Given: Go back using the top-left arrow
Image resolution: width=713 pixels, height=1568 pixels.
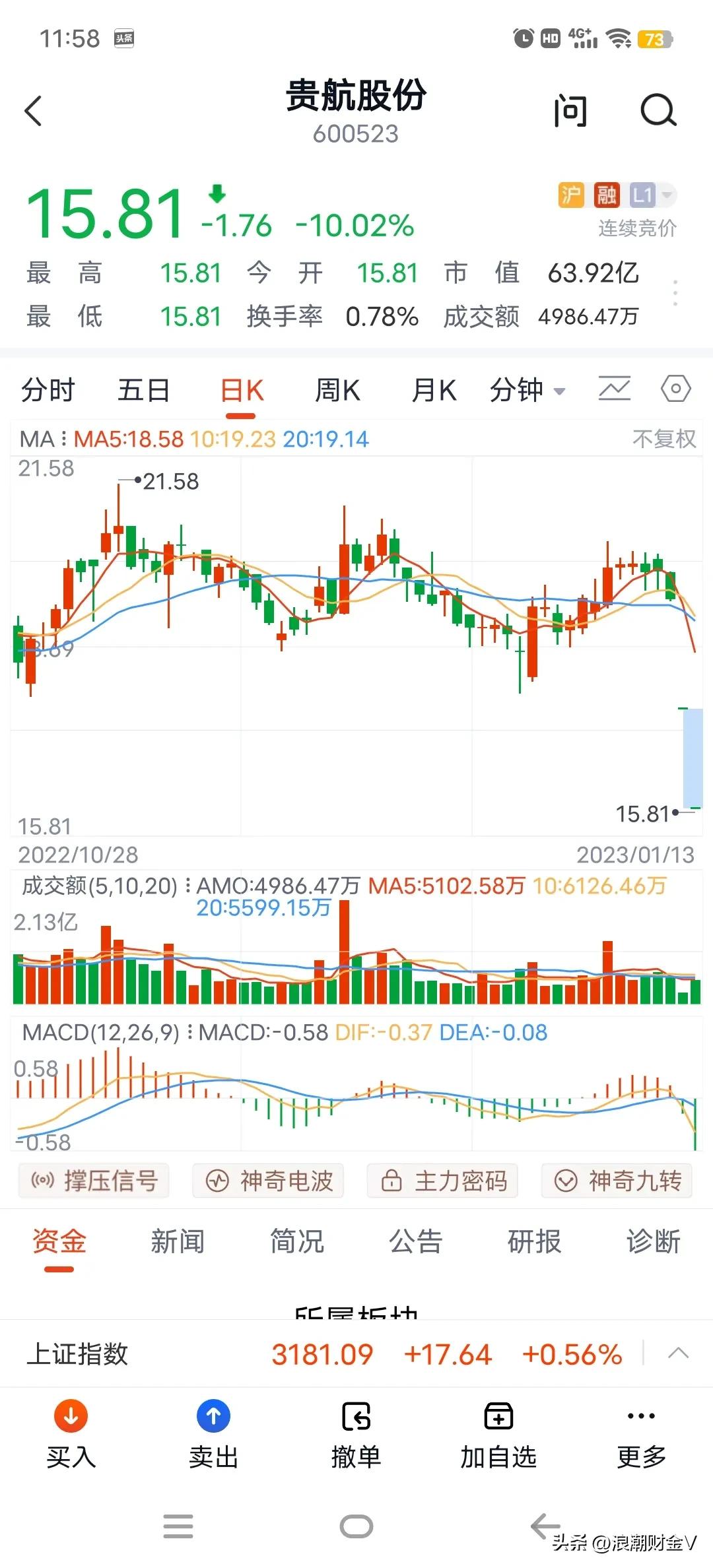Looking at the screenshot, I should [x=33, y=111].
